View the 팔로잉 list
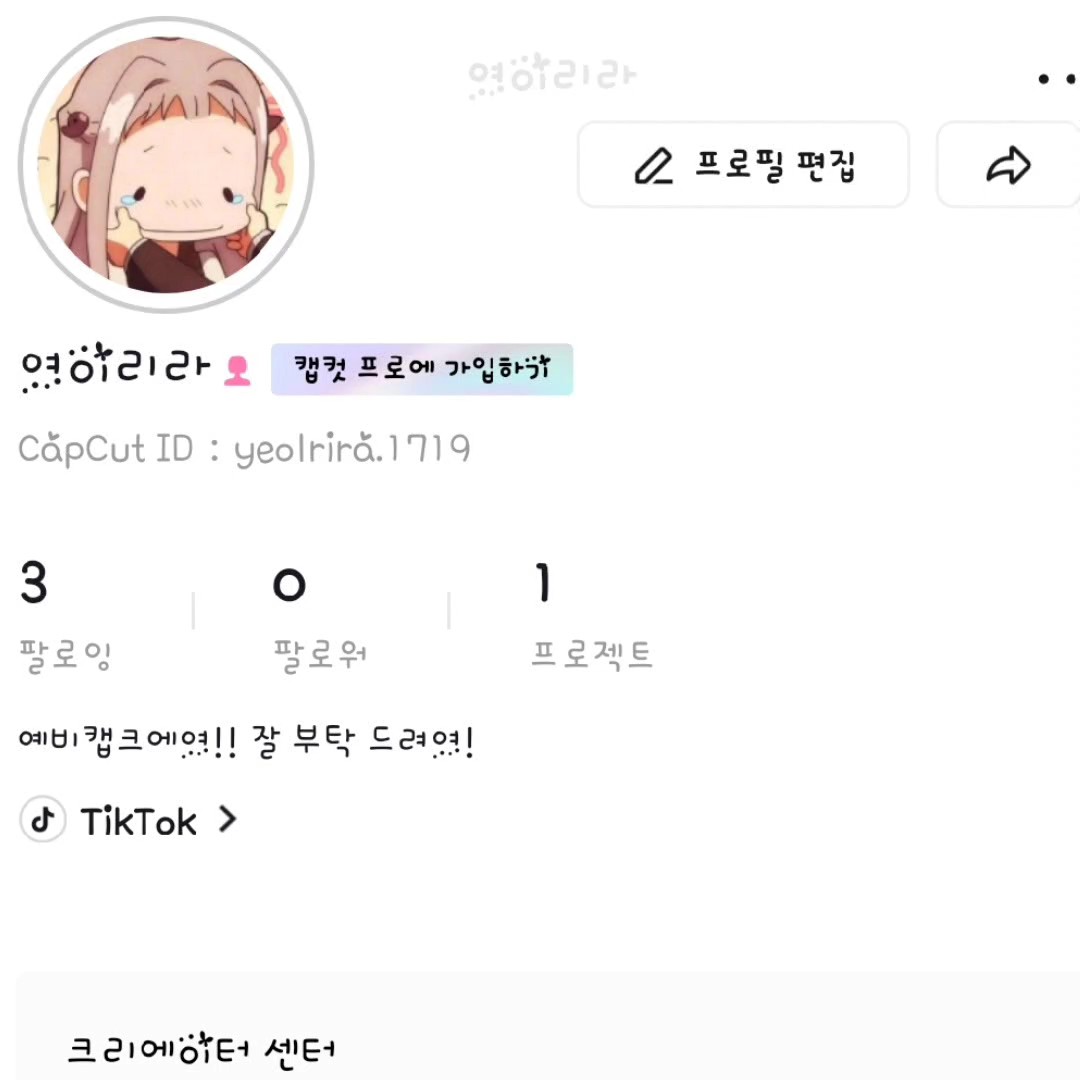Image resolution: width=1080 pixels, height=1080 pixels. [x=65, y=616]
